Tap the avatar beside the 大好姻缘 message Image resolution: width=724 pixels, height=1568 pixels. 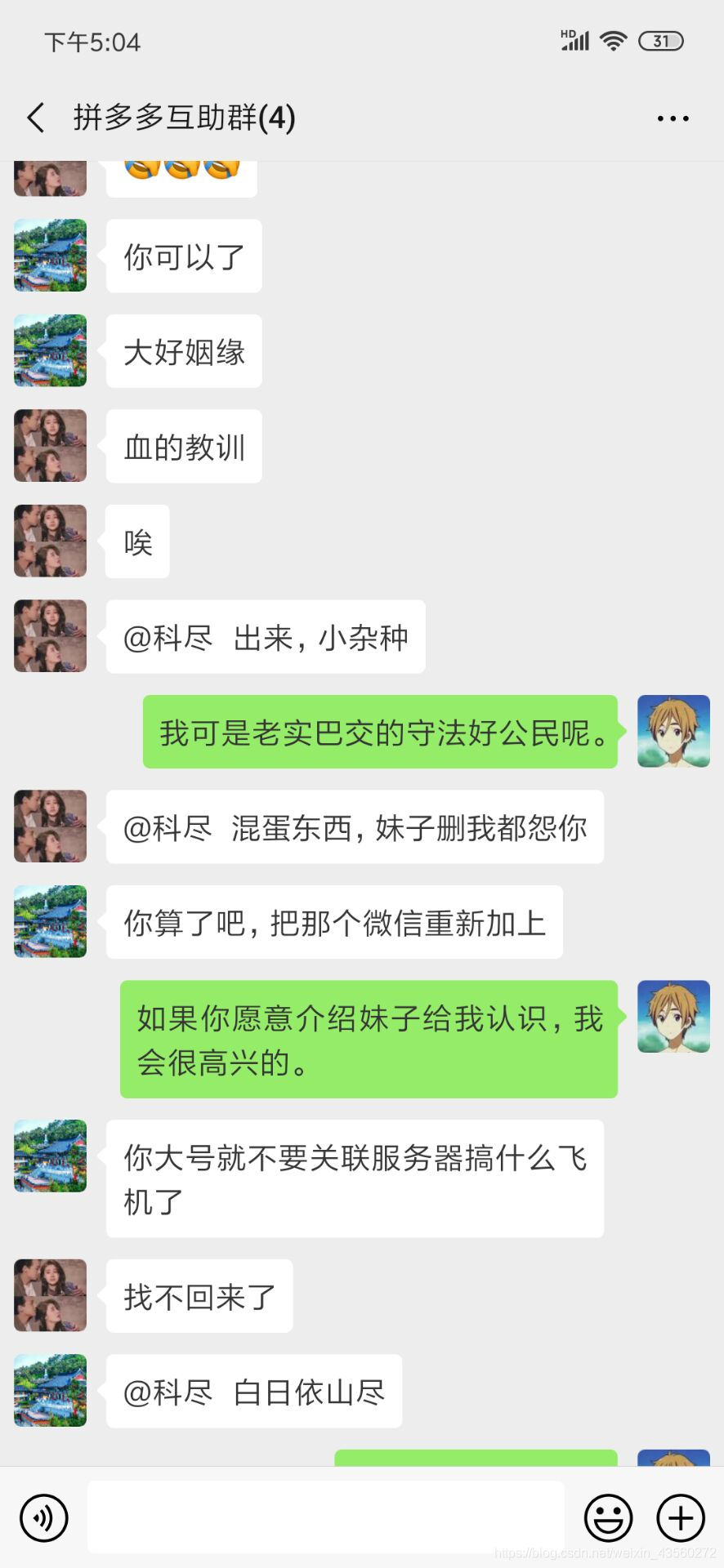51,350
